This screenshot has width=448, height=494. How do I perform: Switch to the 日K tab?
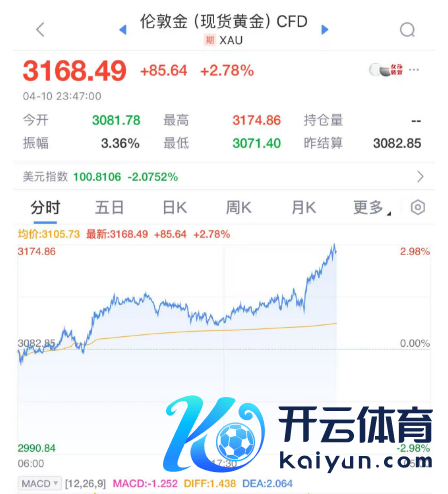point(175,208)
